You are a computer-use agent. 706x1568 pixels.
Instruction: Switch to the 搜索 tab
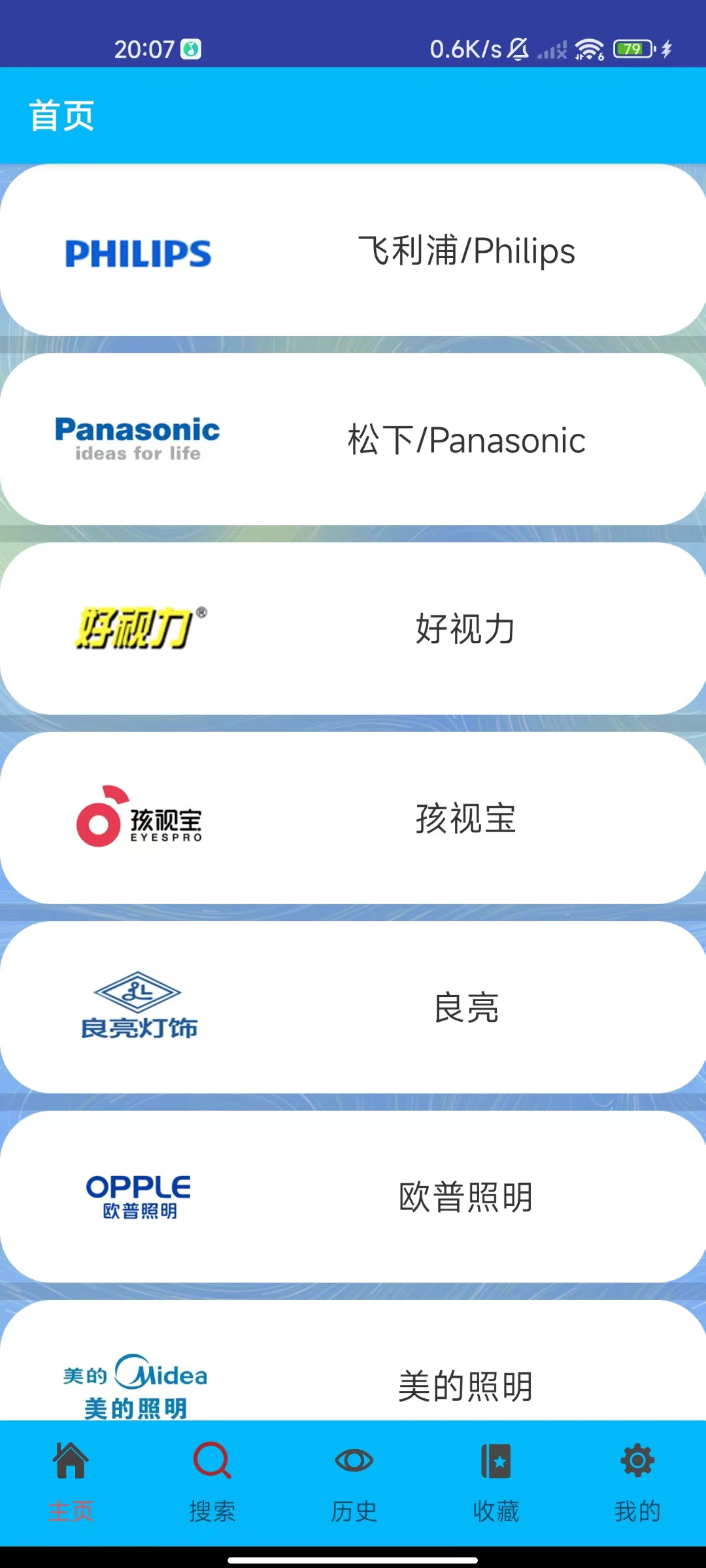tap(212, 1482)
